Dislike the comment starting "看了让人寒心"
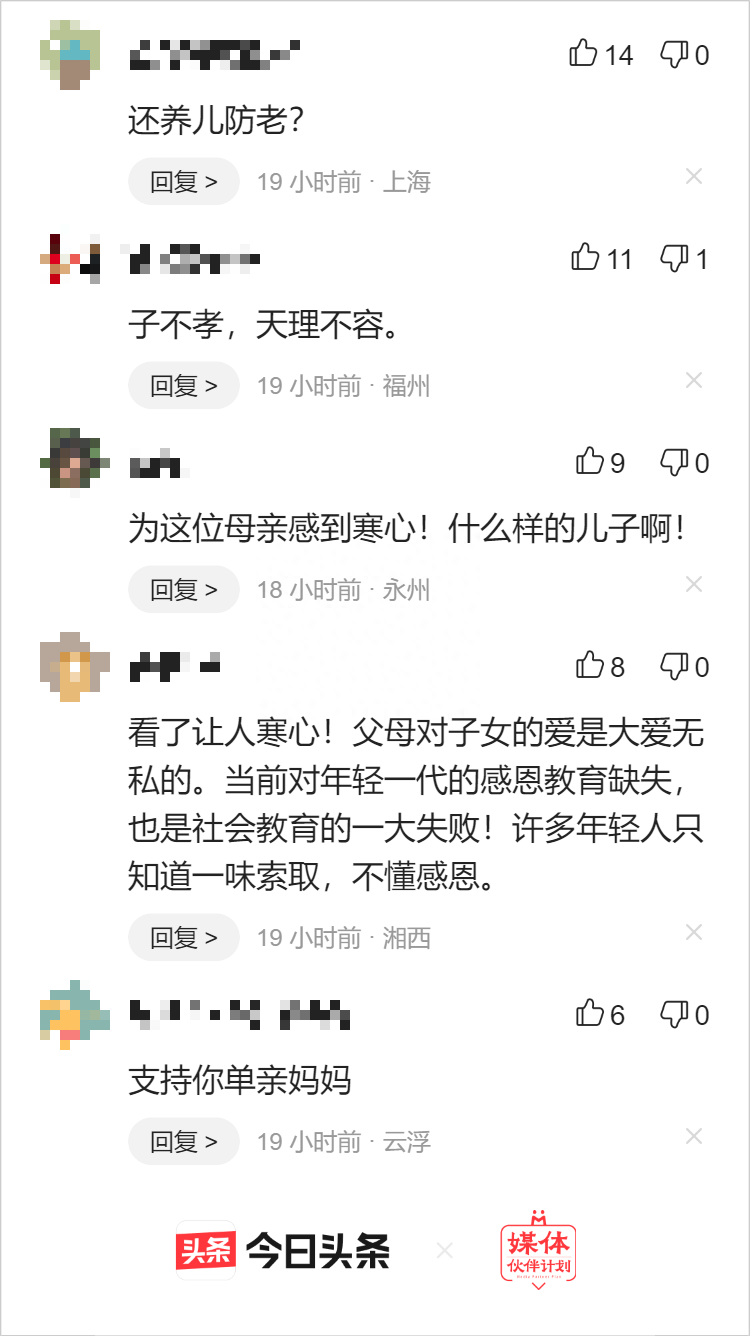Screen dimensions: 750x1336 [674, 665]
